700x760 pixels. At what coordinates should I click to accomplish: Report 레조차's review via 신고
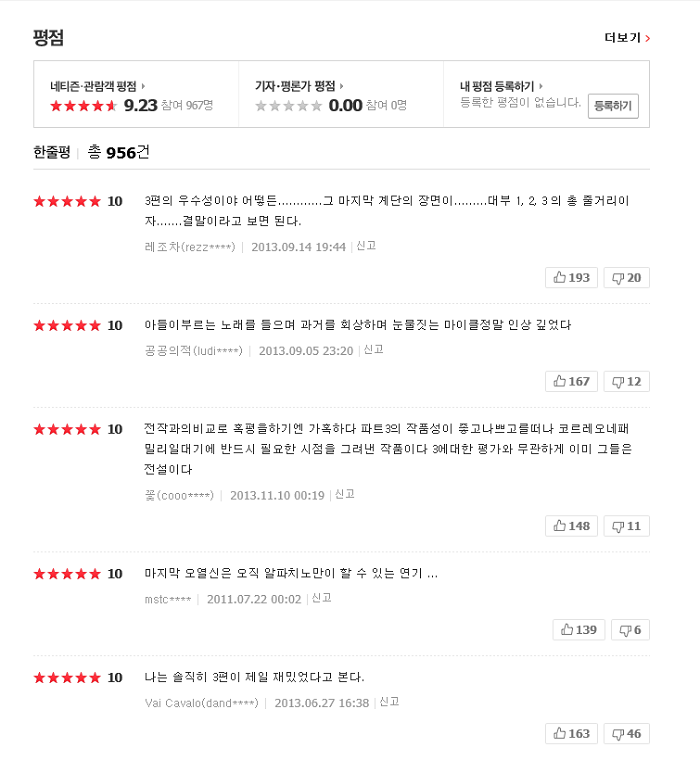click(x=367, y=246)
